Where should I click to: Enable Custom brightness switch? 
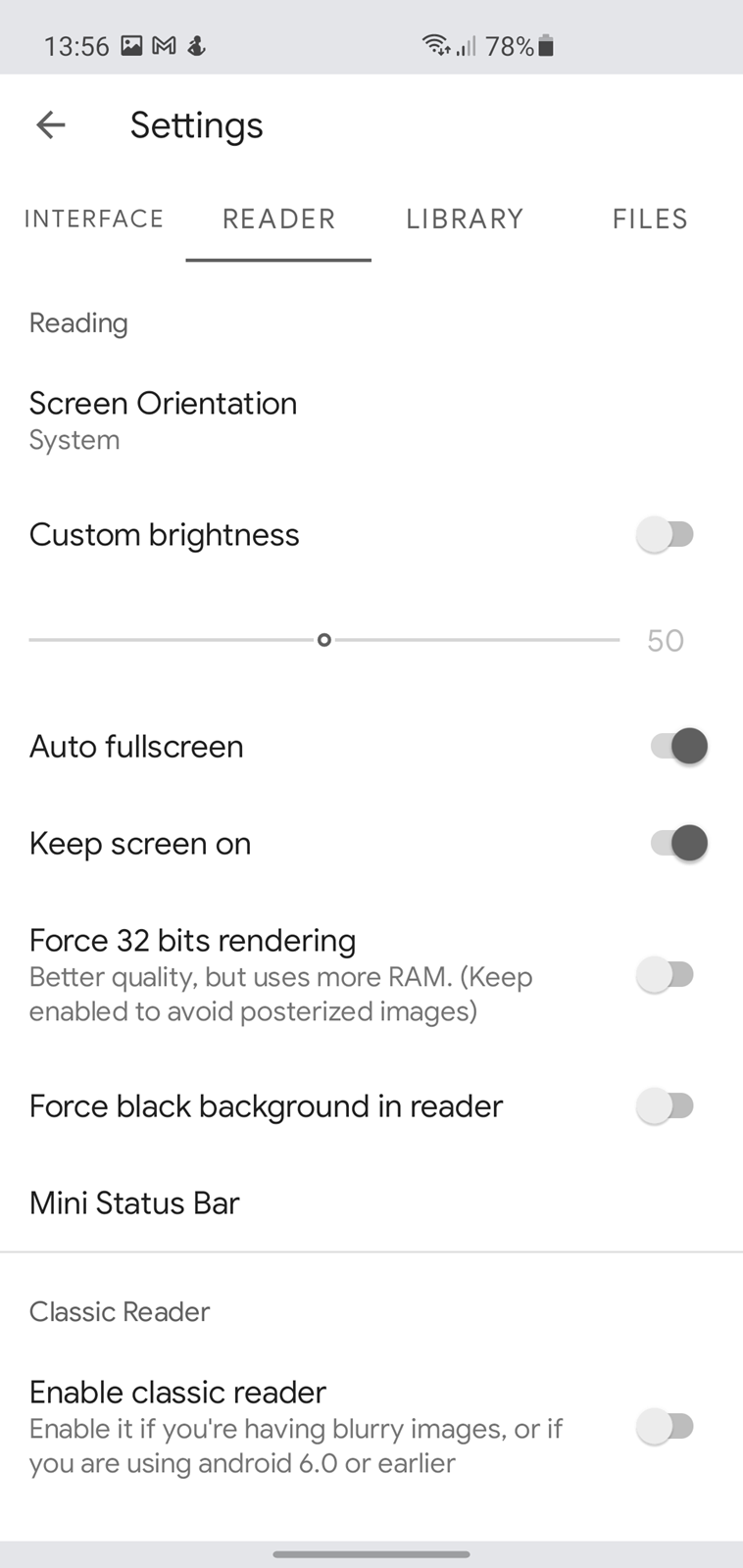coord(666,535)
